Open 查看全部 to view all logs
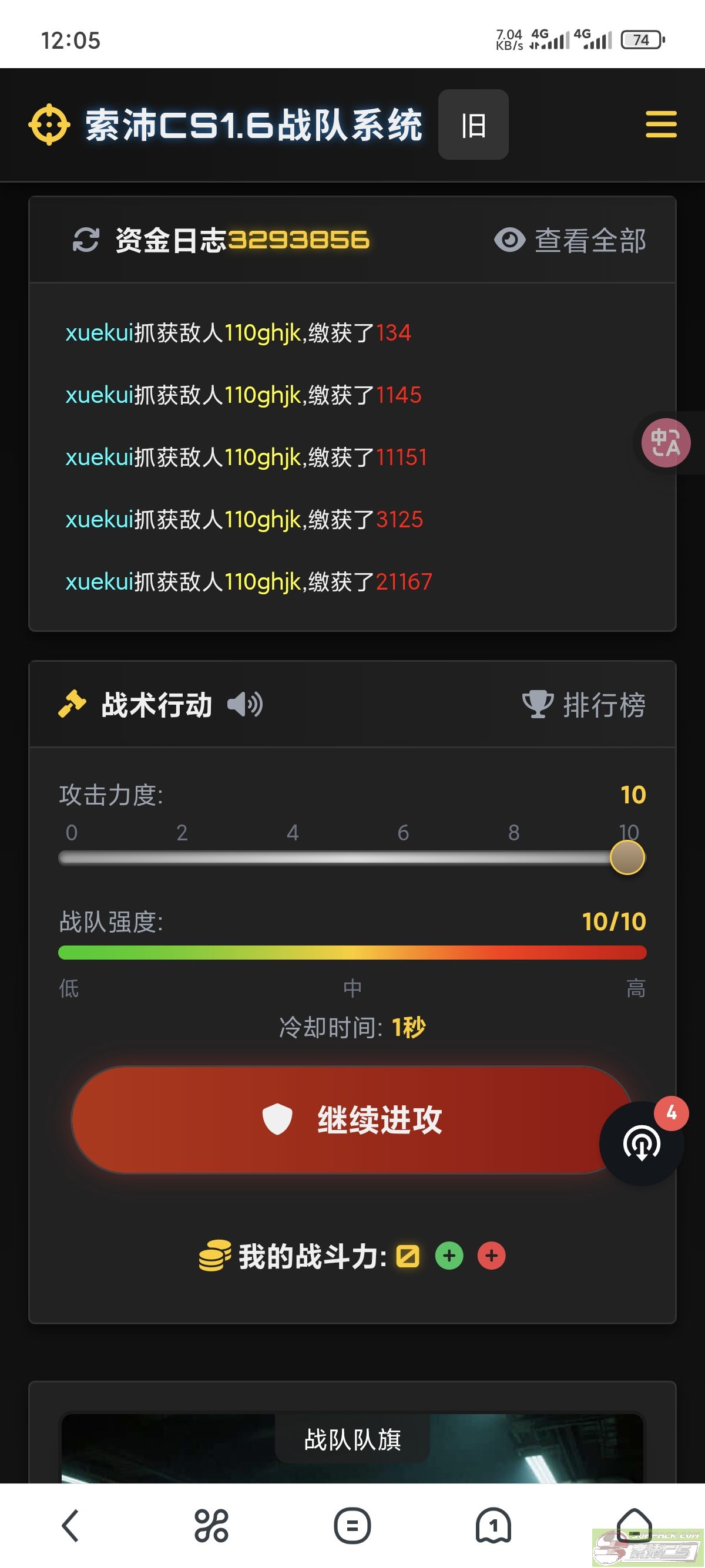 tap(570, 240)
